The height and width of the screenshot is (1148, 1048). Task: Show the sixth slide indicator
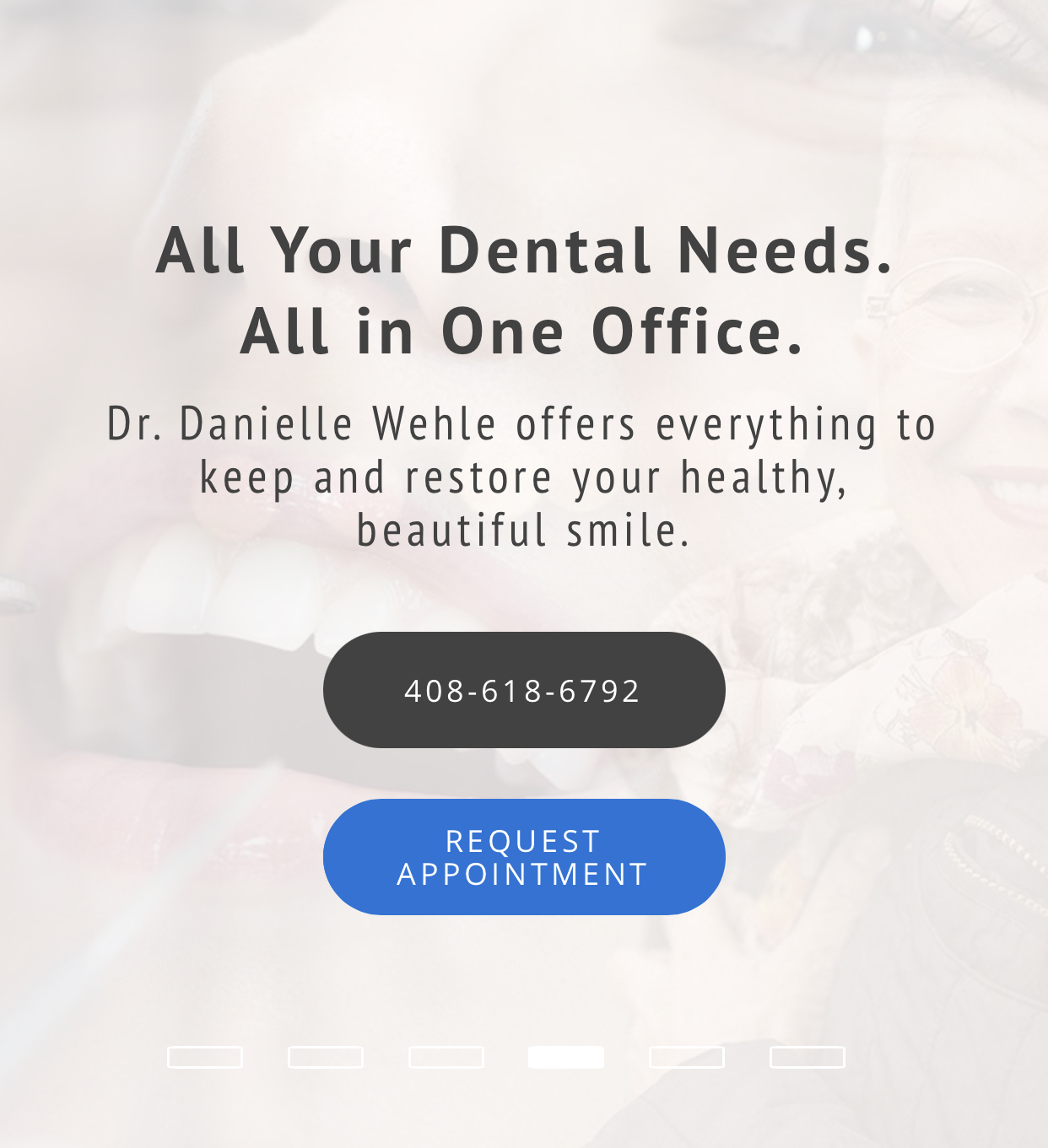(x=808, y=1057)
